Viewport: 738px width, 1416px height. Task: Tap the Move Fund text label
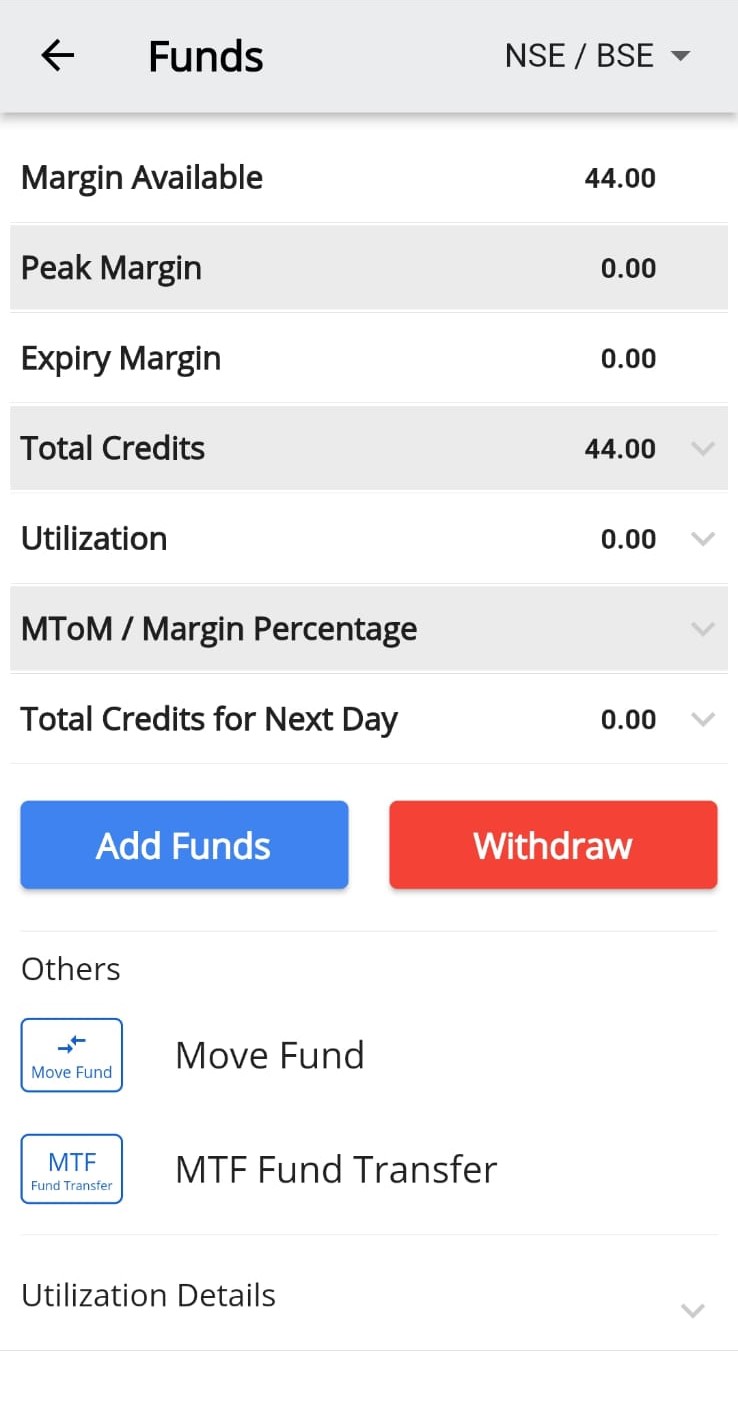click(269, 1054)
